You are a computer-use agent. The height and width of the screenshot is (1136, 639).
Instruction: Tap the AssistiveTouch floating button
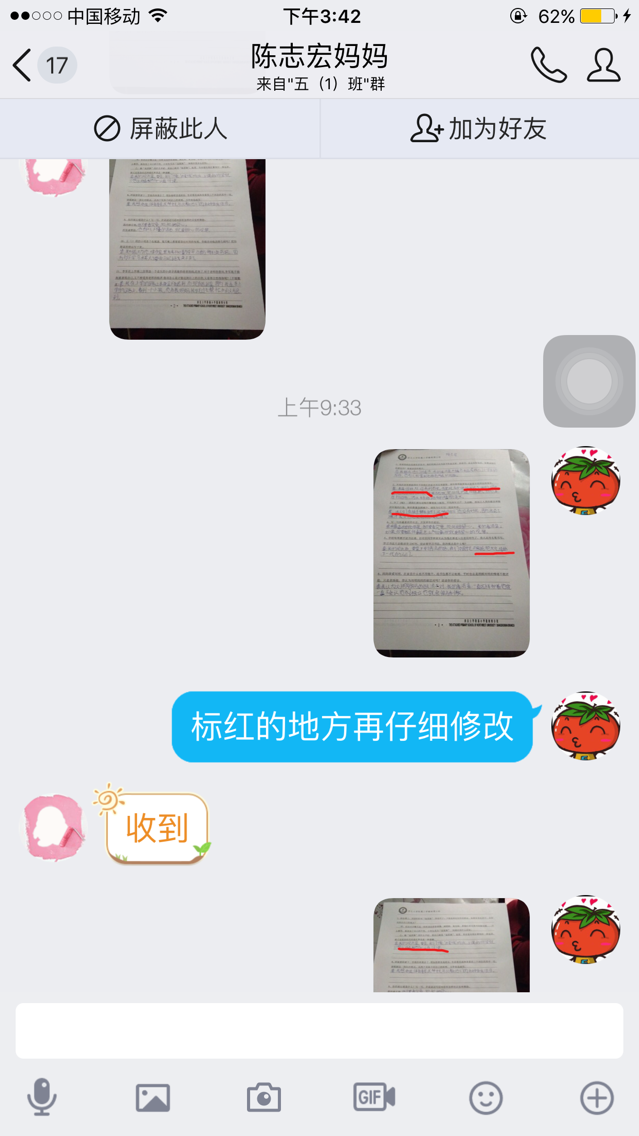click(x=589, y=381)
